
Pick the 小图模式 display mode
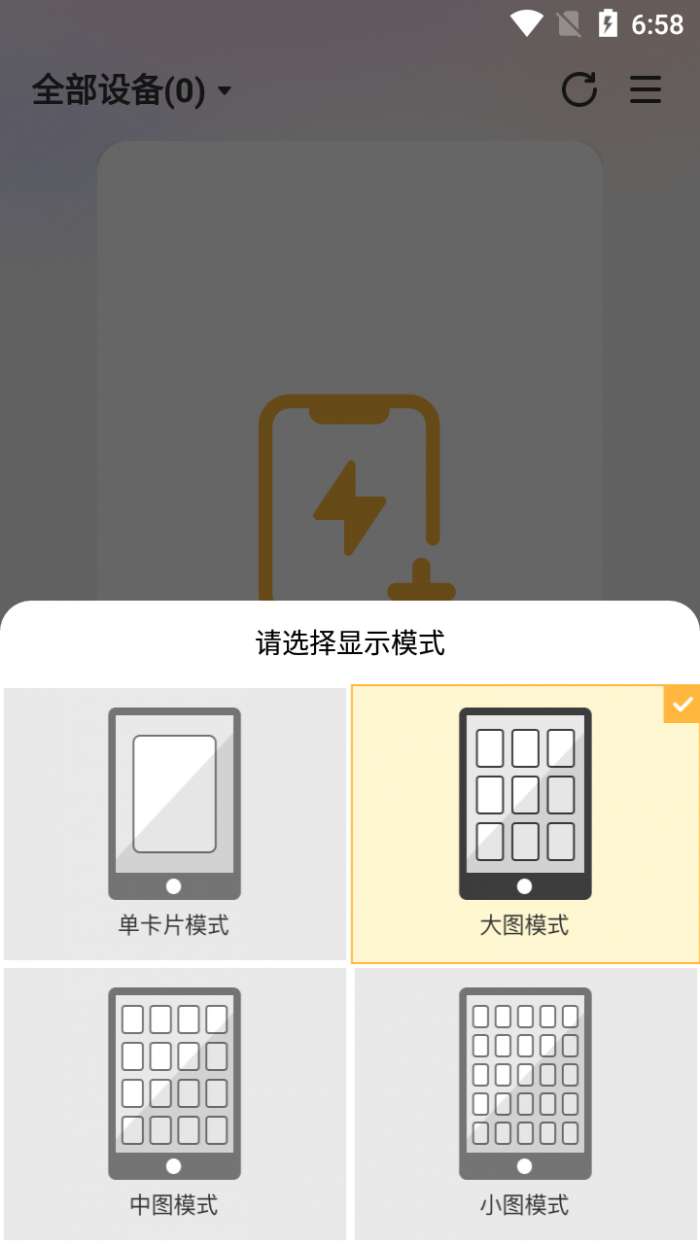[525, 1104]
